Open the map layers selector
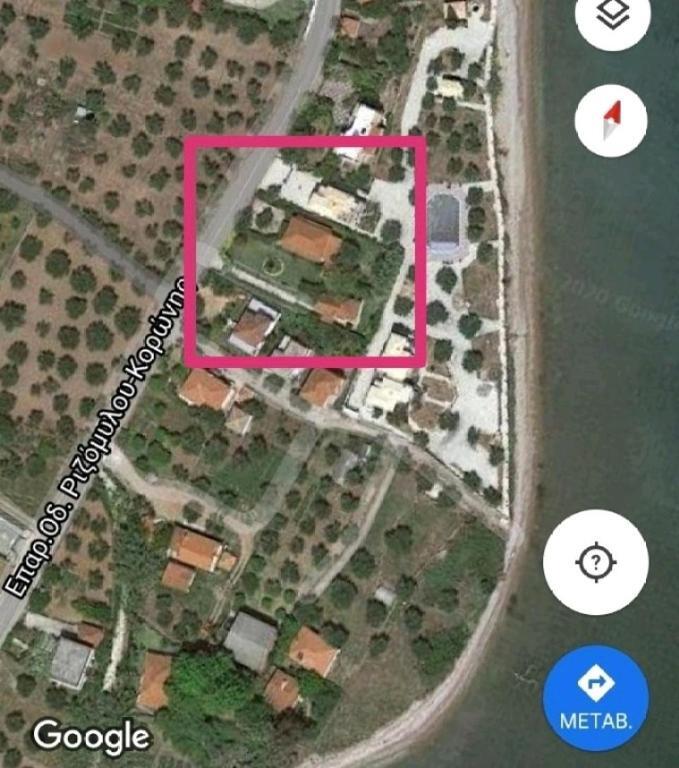 pos(612,16)
